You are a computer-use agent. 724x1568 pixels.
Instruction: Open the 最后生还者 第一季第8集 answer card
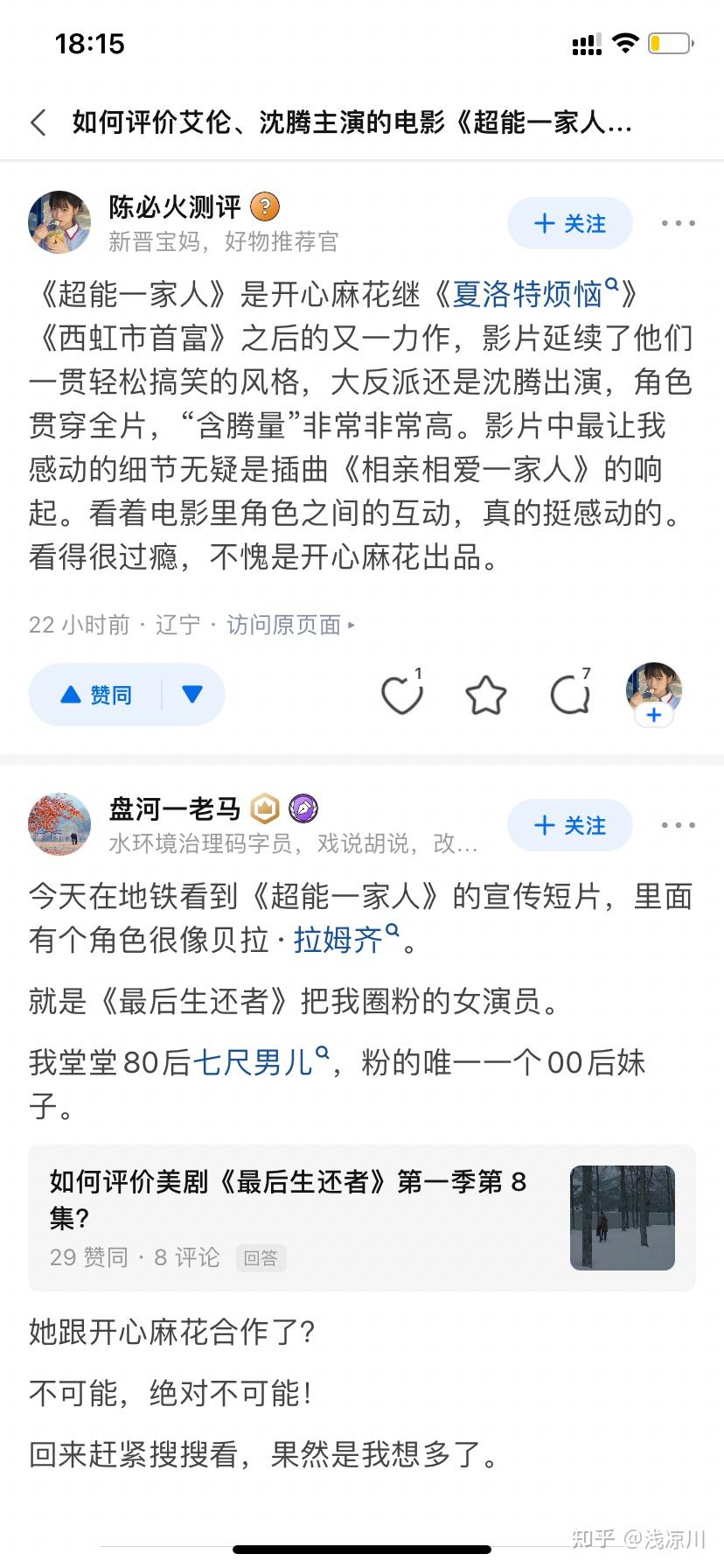(361, 1217)
